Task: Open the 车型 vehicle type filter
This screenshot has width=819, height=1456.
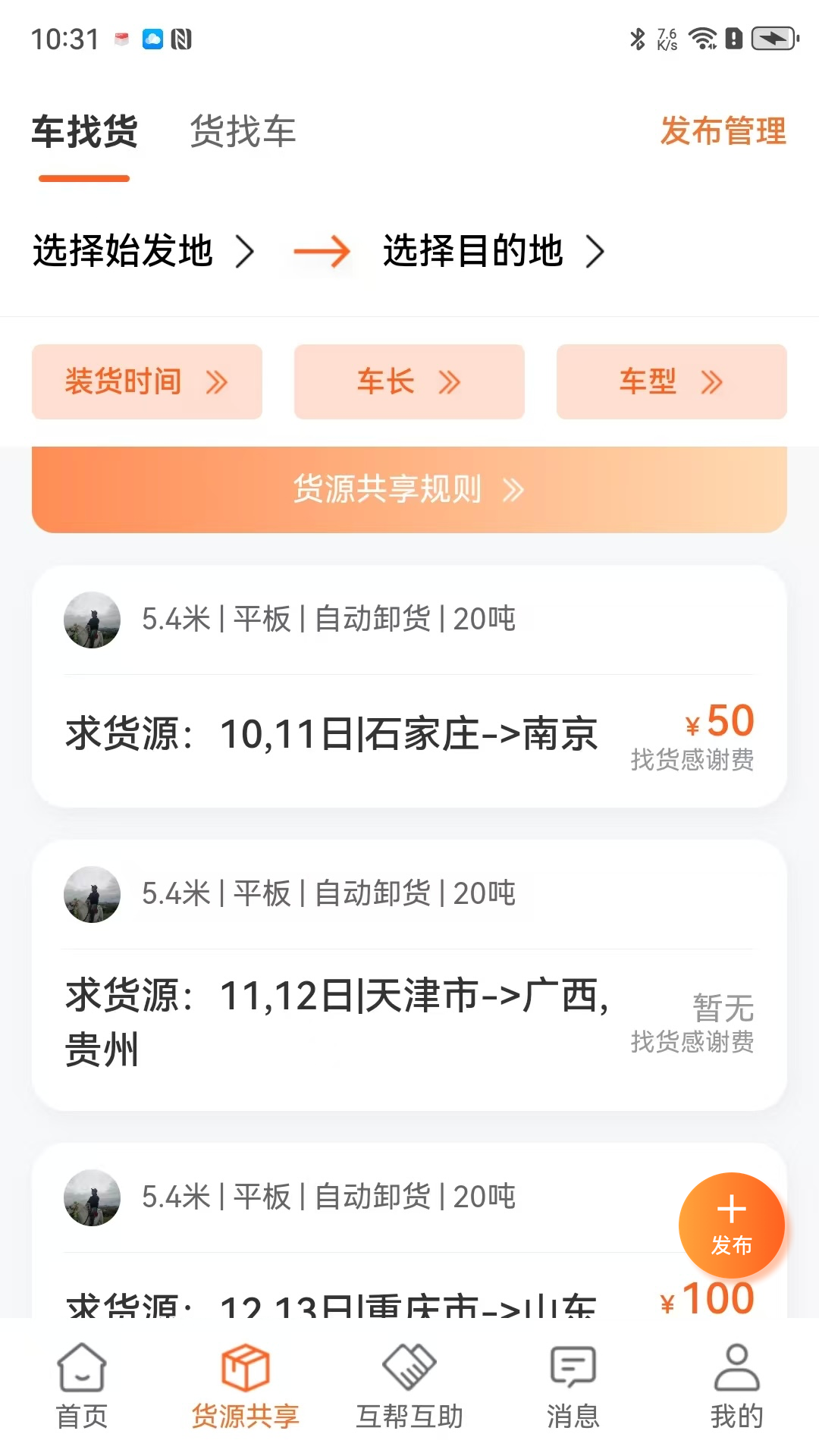Action: pyautogui.click(x=671, y=381)
